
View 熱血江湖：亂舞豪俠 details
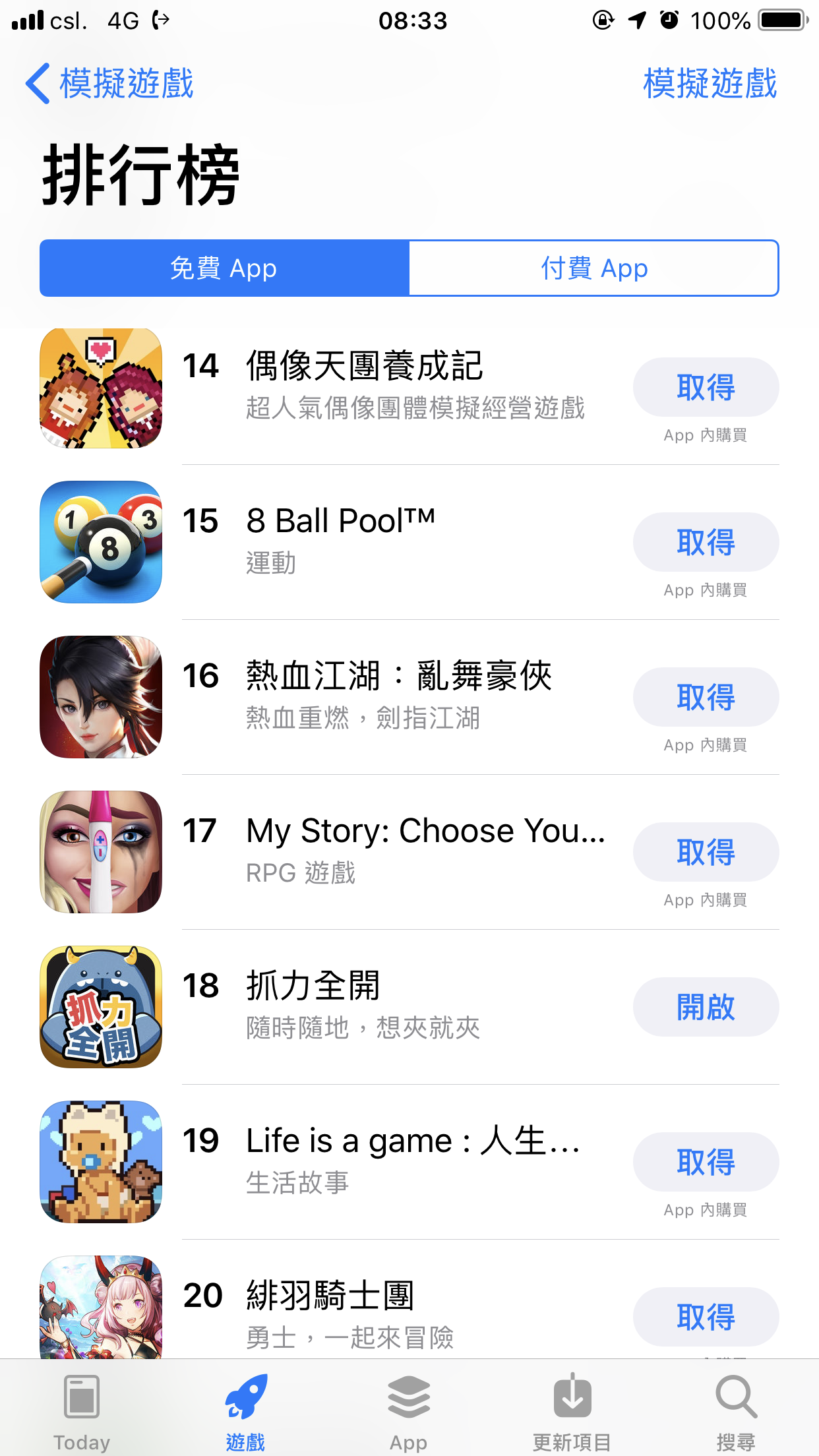click(x=398, y=677)
